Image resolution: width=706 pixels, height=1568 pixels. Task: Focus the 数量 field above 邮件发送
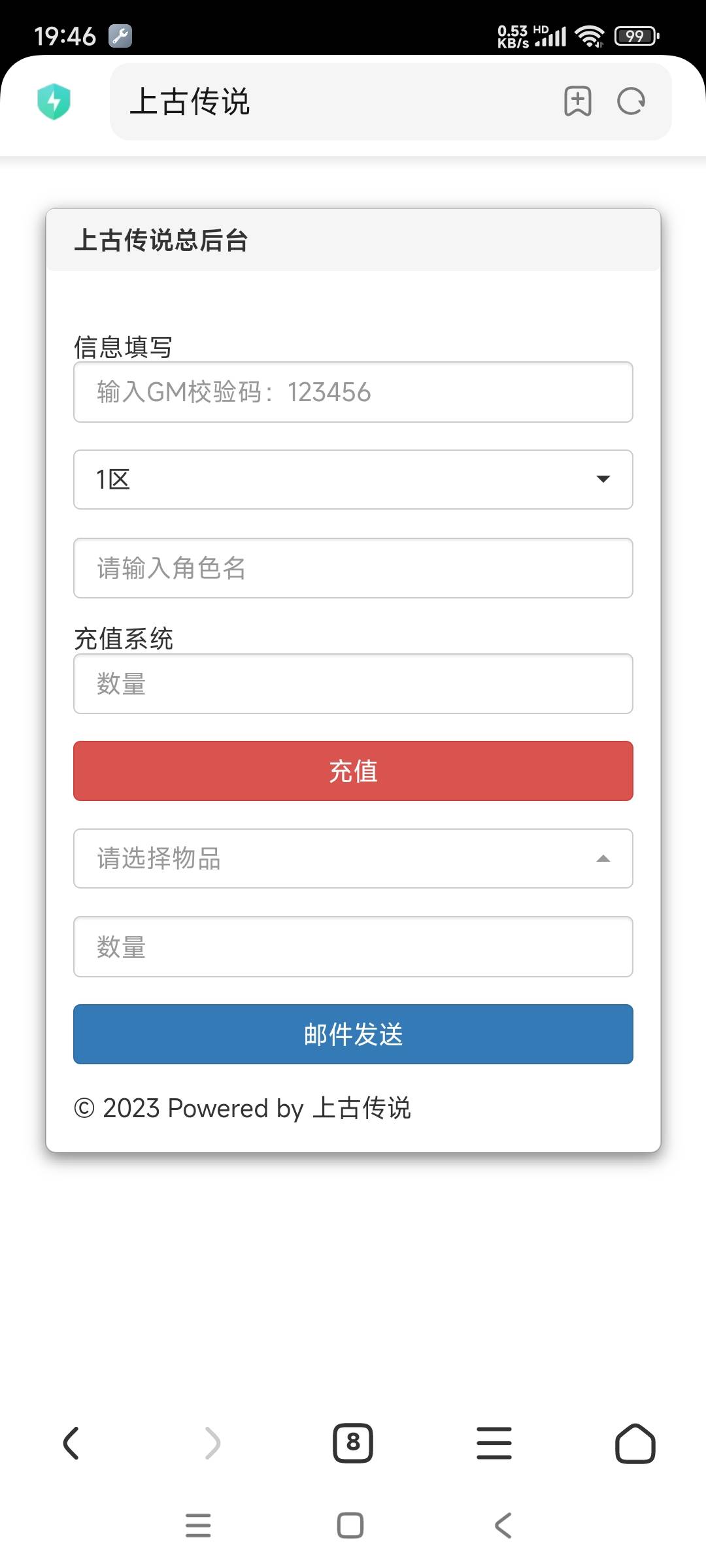353,947
